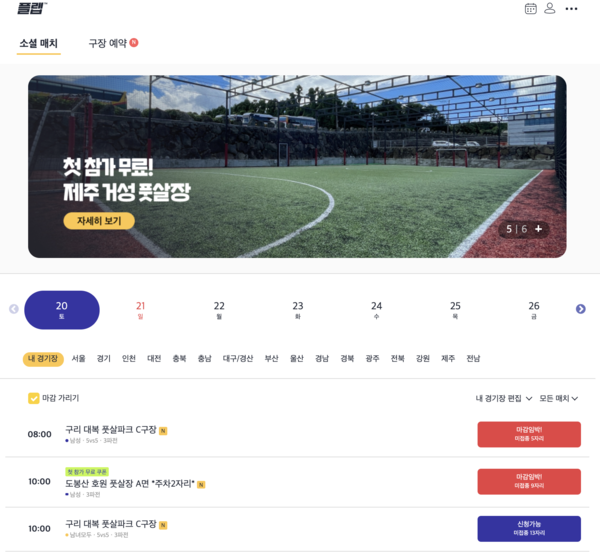Image resolution: width=600 pixels, height=557 pixels.
Task: Open the 내 경기장 편집 dropdown
Action: point(504,398)
